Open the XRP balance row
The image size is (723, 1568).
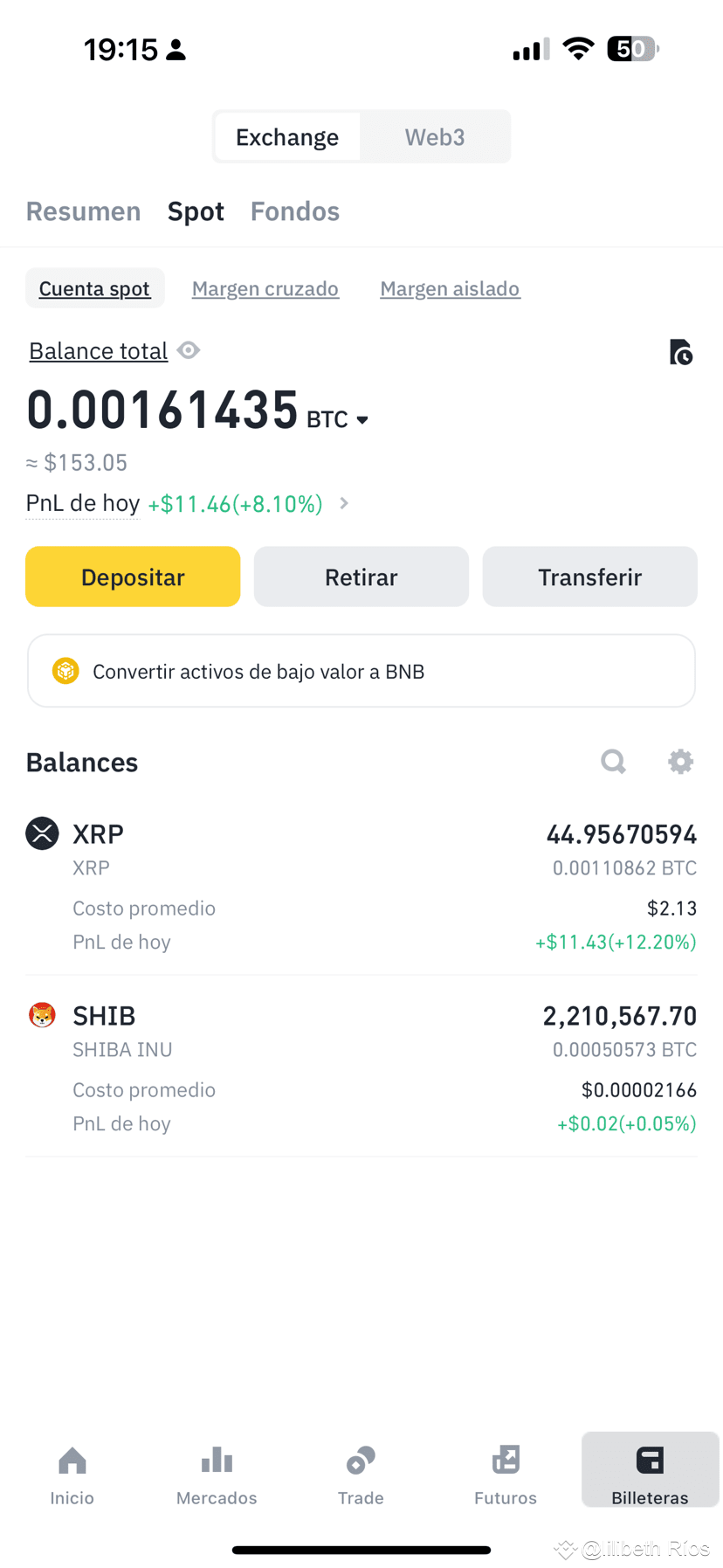(361, 887)
